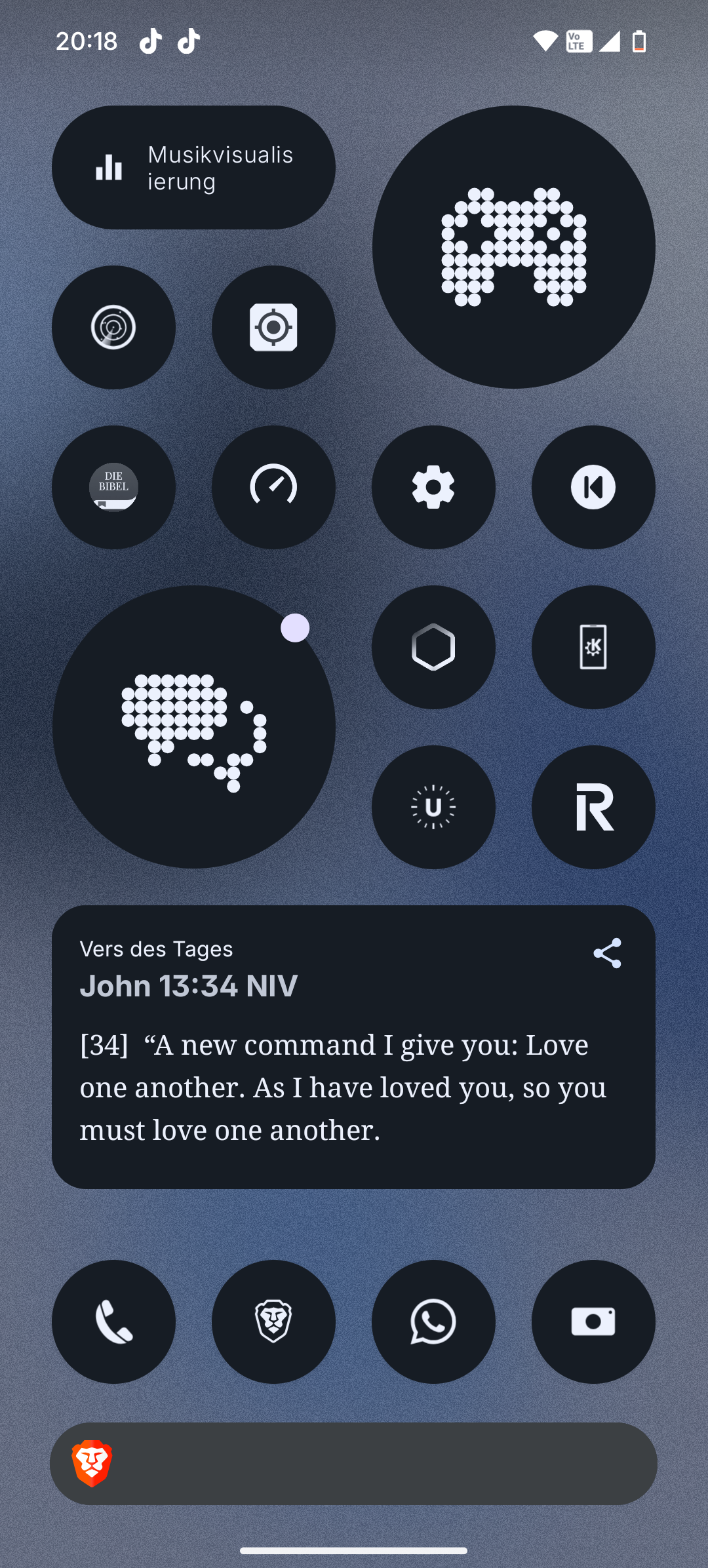This screenshot has width=708, height=1568.
Task: Launch the game controller app
Action: (514, 247)
